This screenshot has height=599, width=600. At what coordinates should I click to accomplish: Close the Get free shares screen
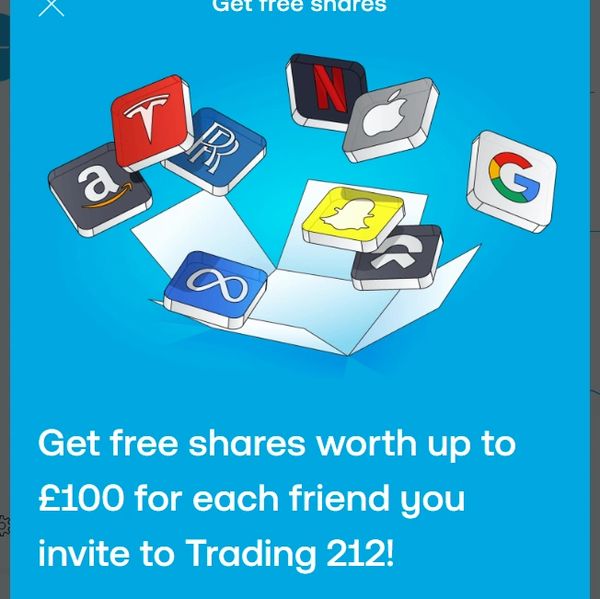51,6
